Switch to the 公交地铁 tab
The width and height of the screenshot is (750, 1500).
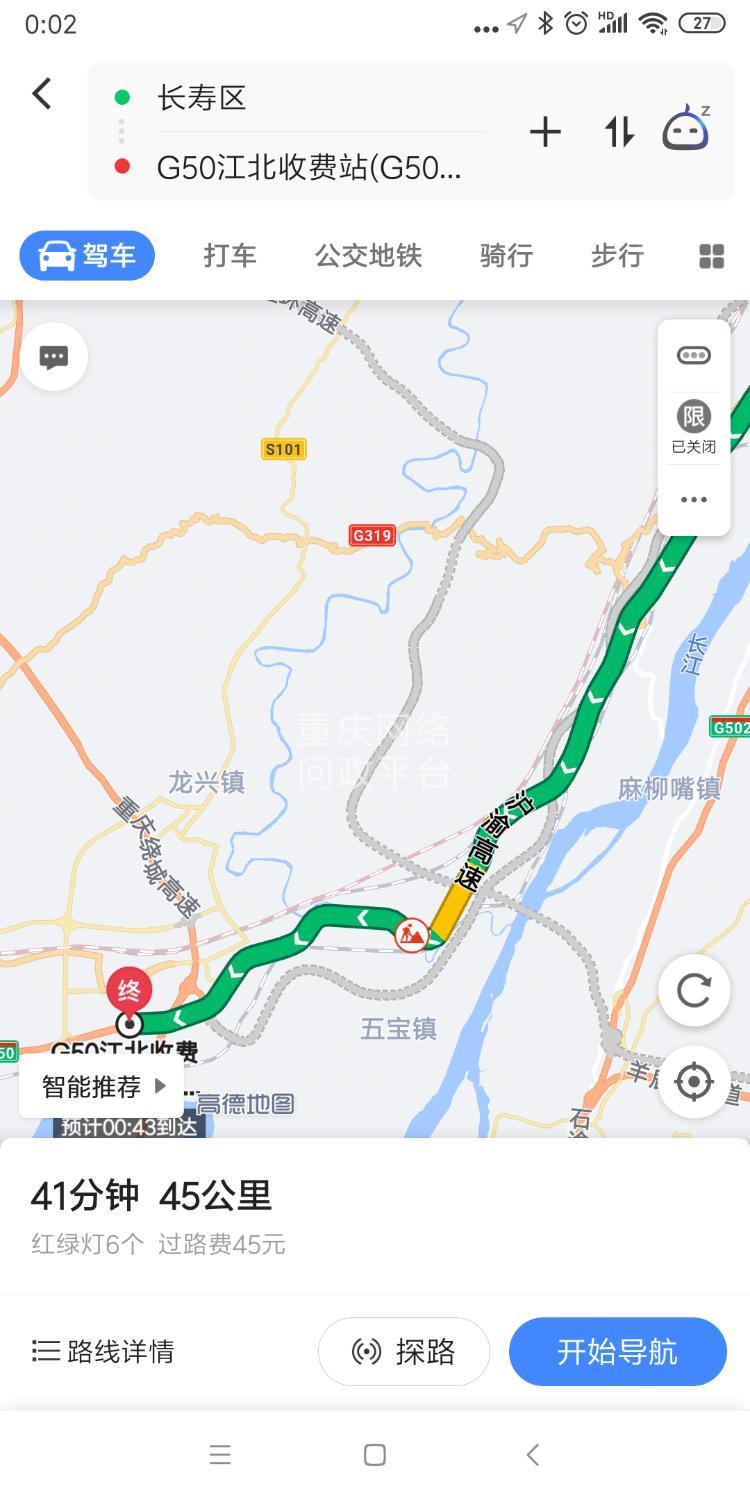click(x=368, y=256)
